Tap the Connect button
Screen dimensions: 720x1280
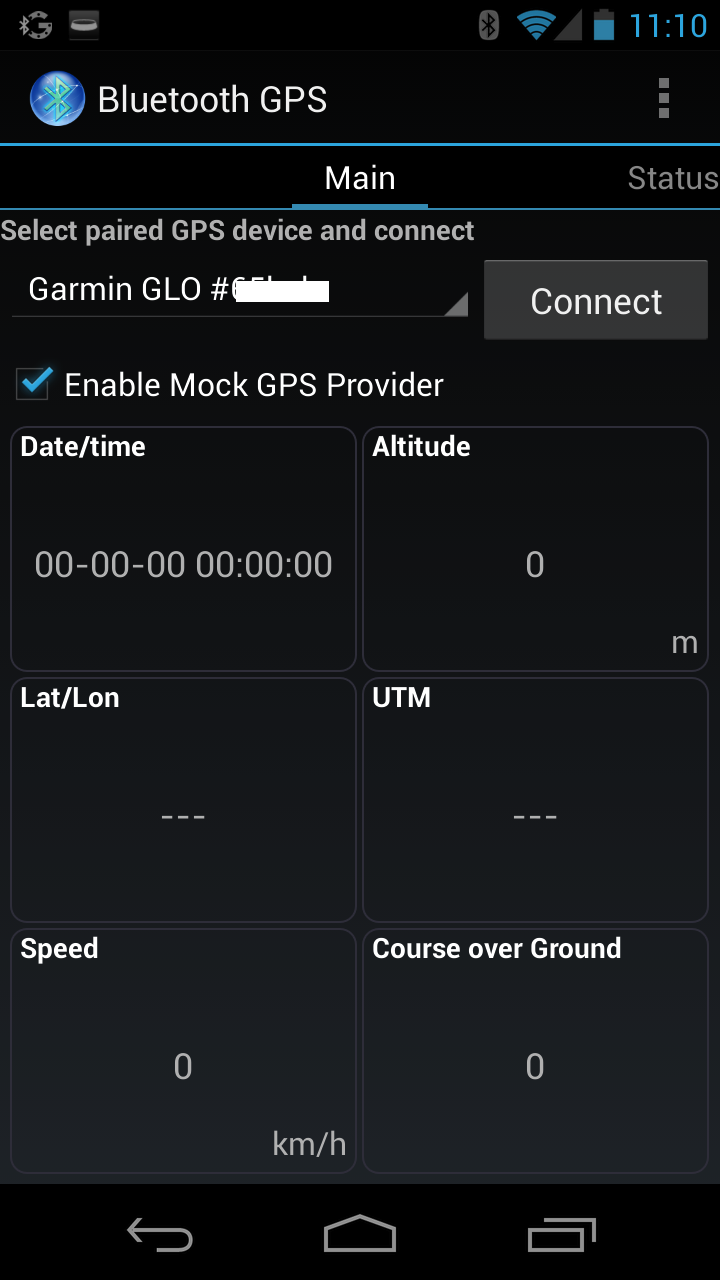[x=596, y=301]
